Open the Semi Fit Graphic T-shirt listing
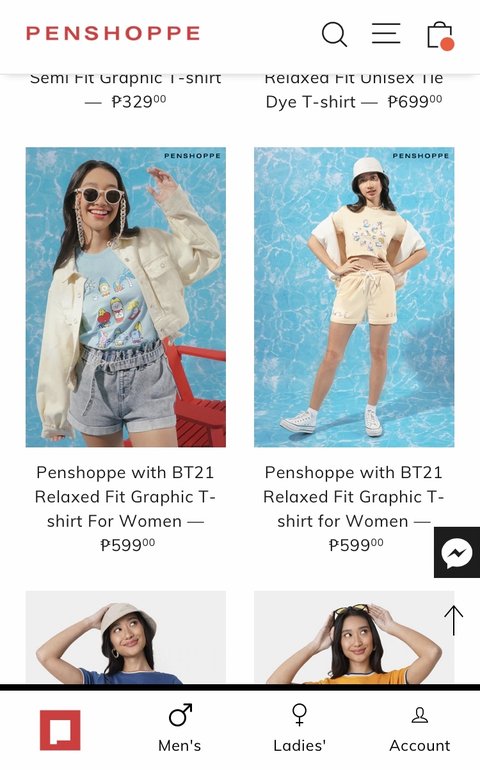Viewport: 480px width, 770px height. point(126,90)
